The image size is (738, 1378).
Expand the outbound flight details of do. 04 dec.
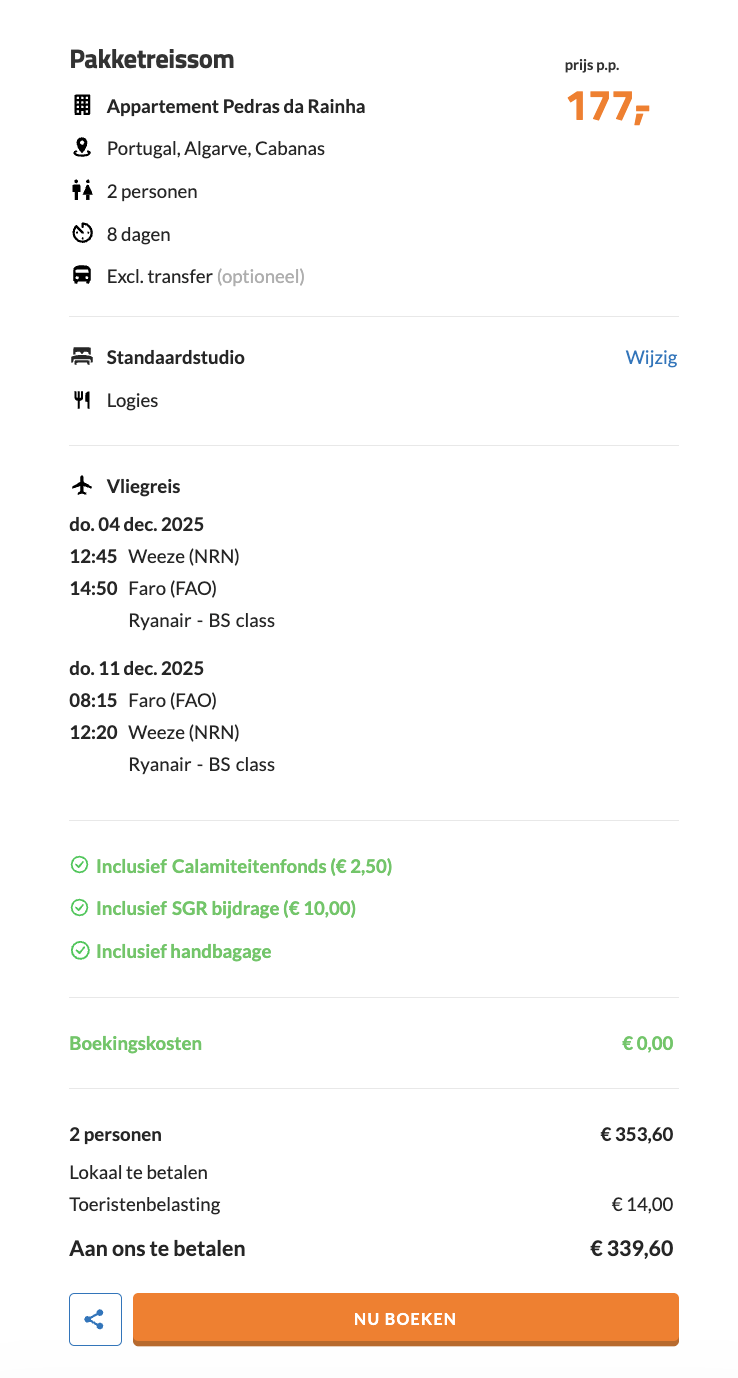137,523
